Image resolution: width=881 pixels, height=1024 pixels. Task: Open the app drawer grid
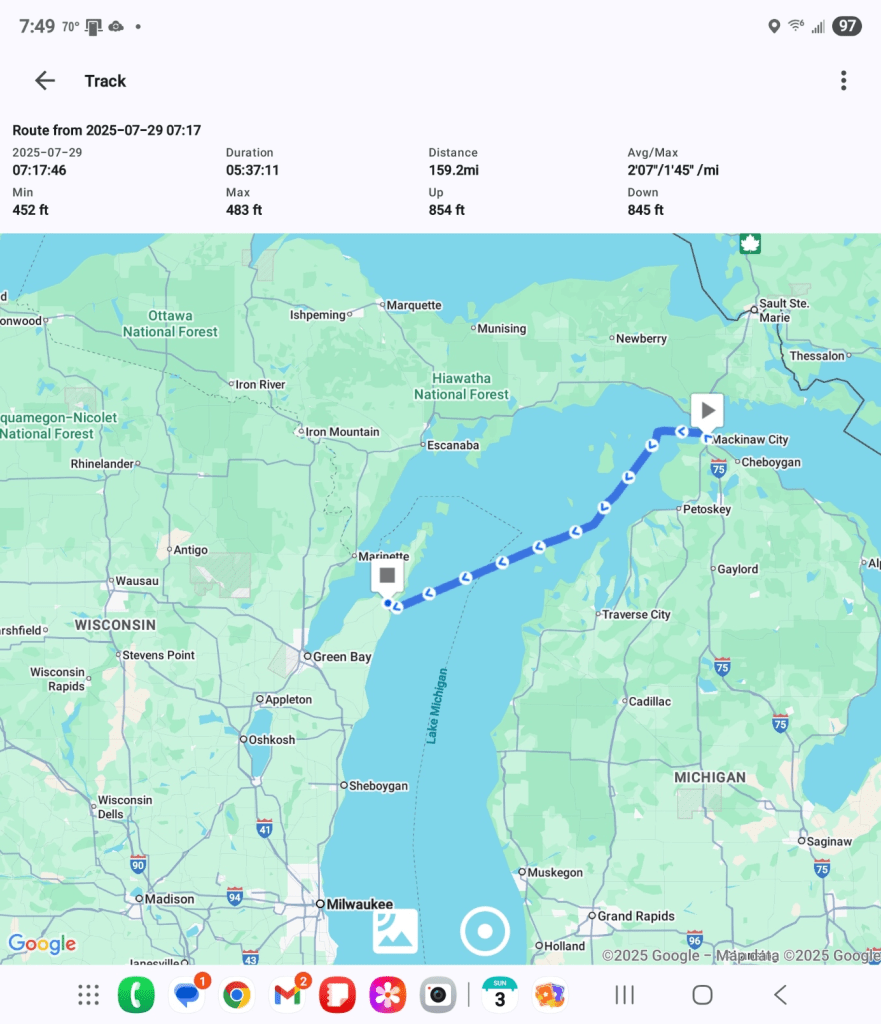pyautogui.click(x=88, y=995)
